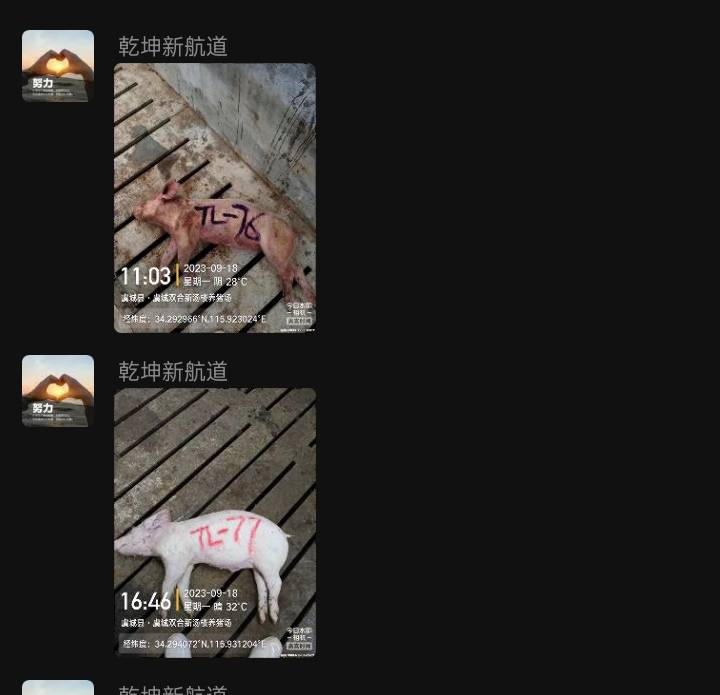Tap the sender avatar beside the 11:03 photo

pos(58,66)
